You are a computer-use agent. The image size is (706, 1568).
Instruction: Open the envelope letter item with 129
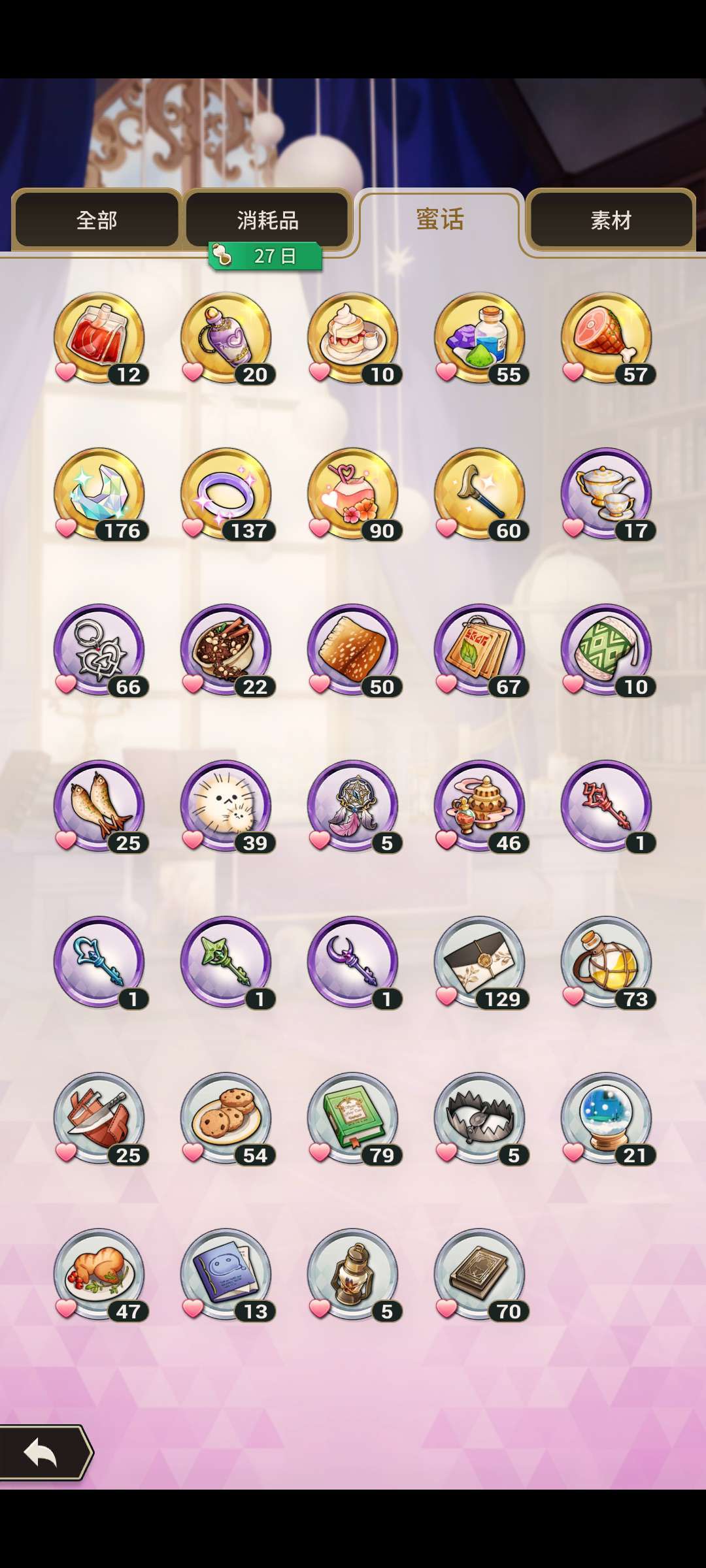click(480, 962)
